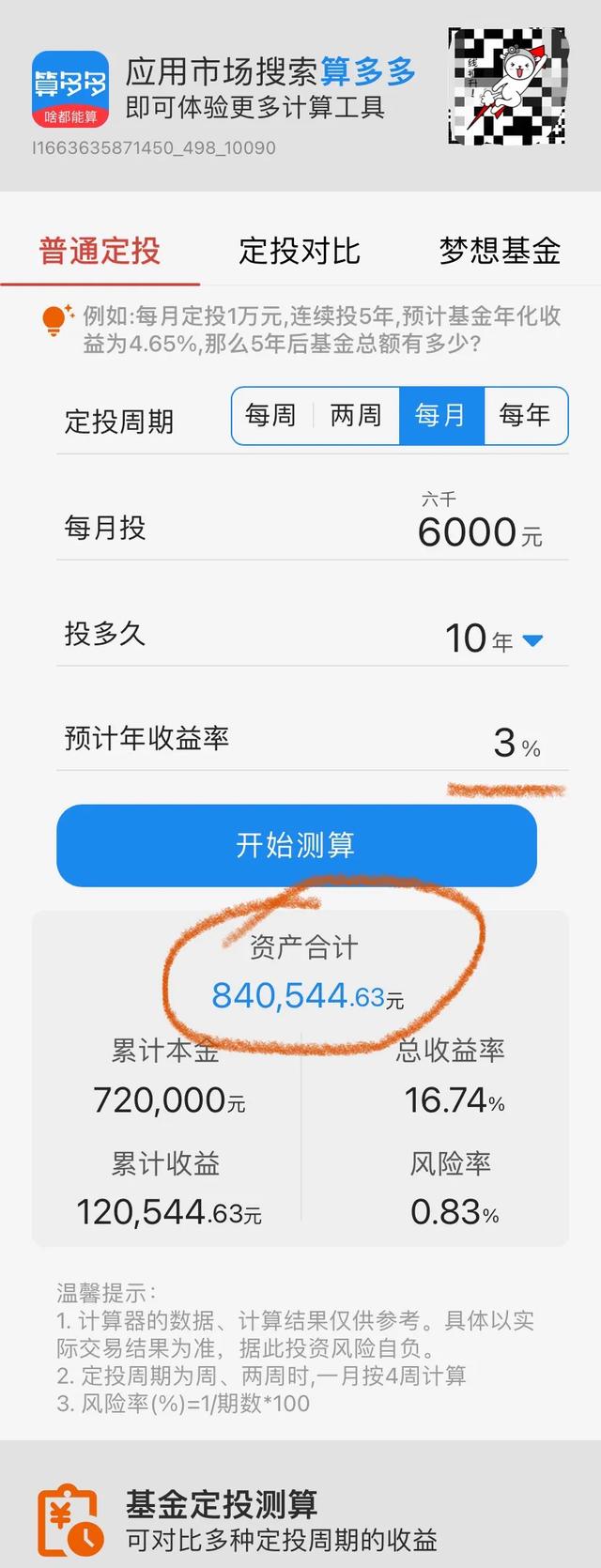The height and width of the screenshot is (1568, 601).
Task: Switch to the 定投对比 tab
Action: [300, 251]
